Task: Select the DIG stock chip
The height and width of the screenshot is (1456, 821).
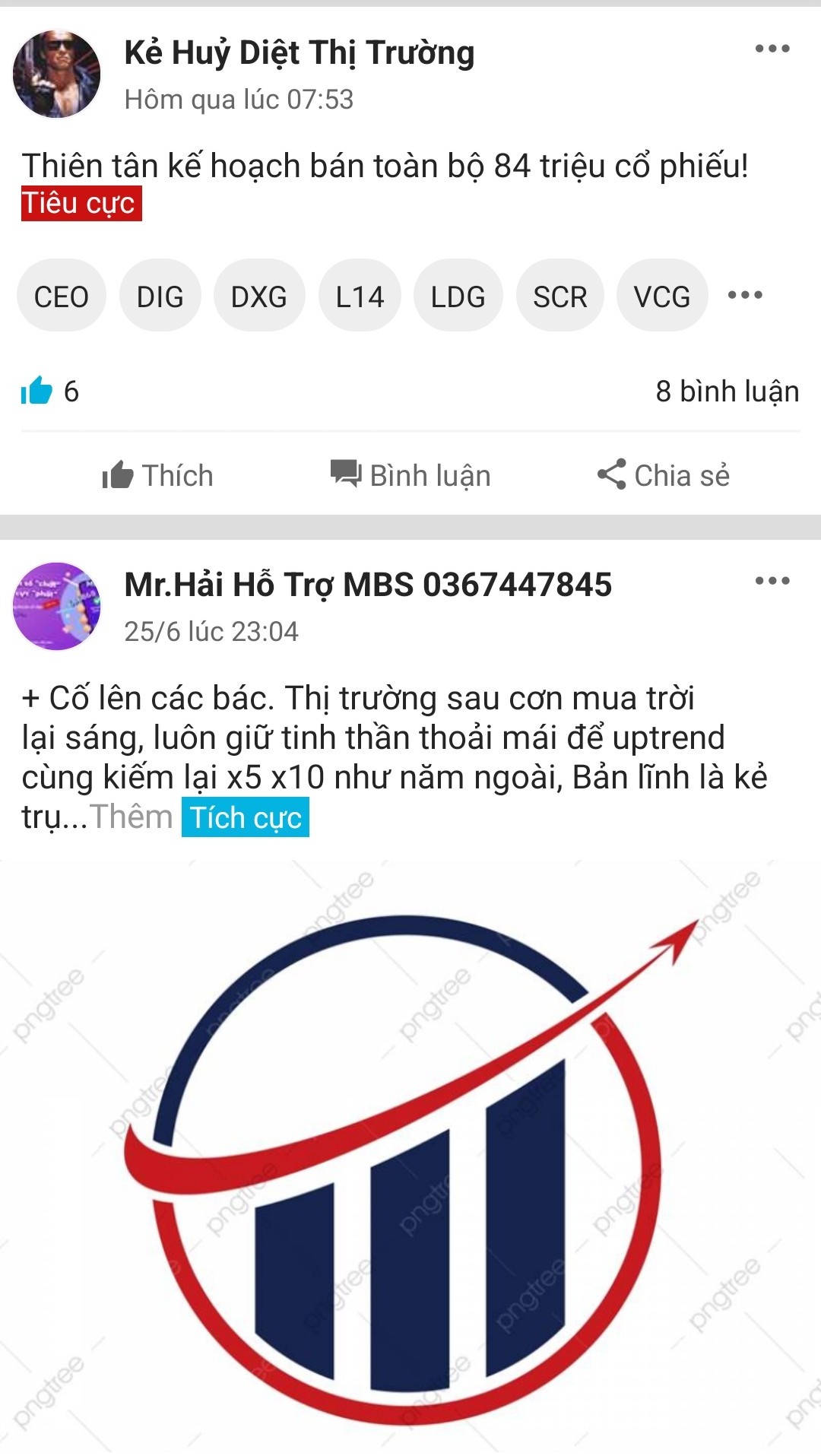Action: point(160,296)
